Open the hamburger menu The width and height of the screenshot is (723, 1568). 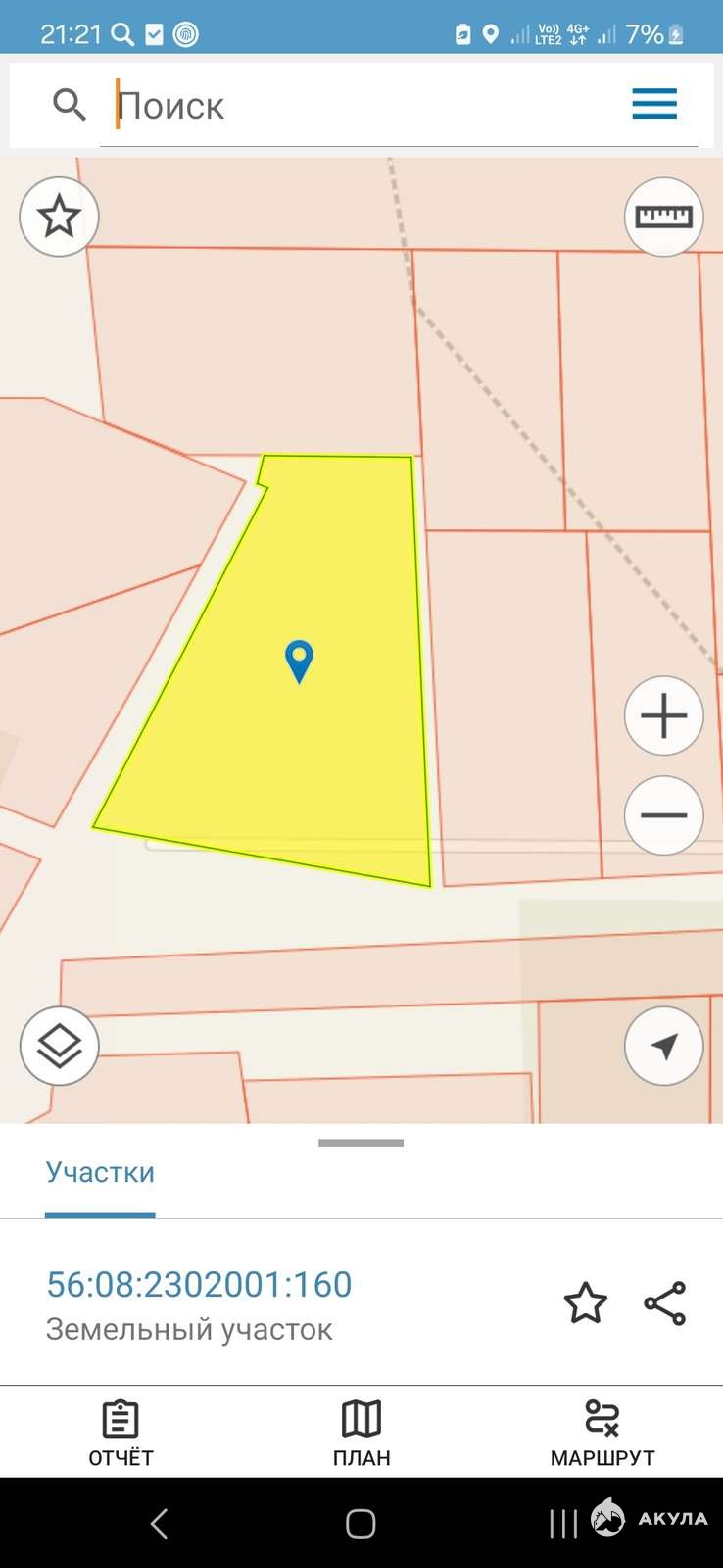(654, 103)
